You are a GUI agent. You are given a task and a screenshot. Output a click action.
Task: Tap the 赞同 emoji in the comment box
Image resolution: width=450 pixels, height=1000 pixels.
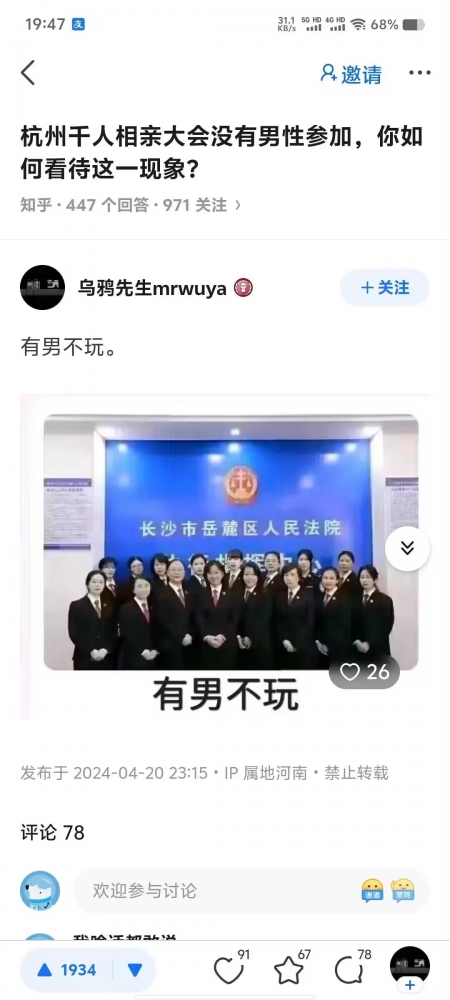point(403,890)
